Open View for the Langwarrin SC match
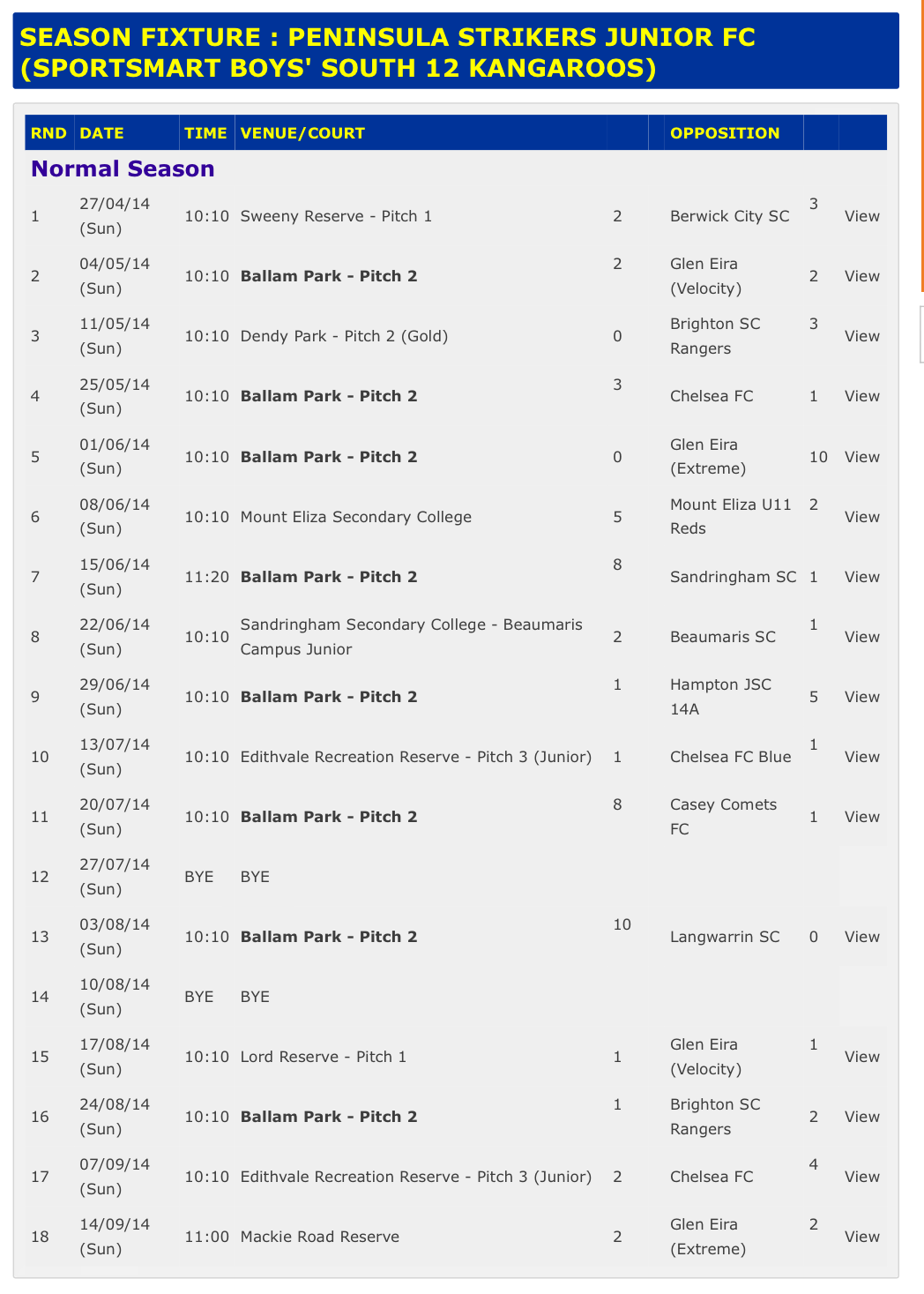Viewport: 924px width, 1294px height. click(x=861, y=937)
